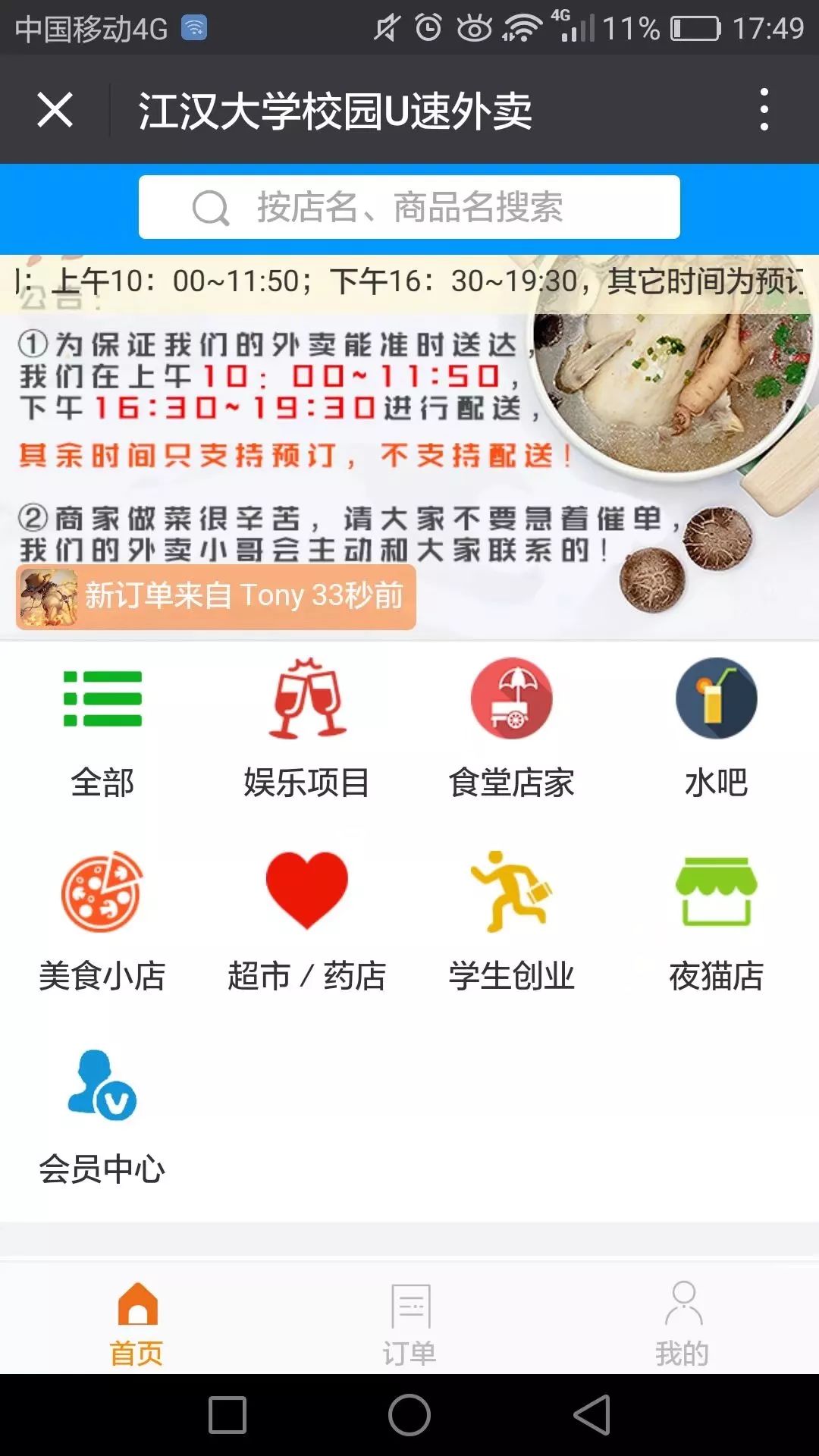
Task: Switch to the 首页 tab
Action: pyautogui.click(x=136, y=1323)
